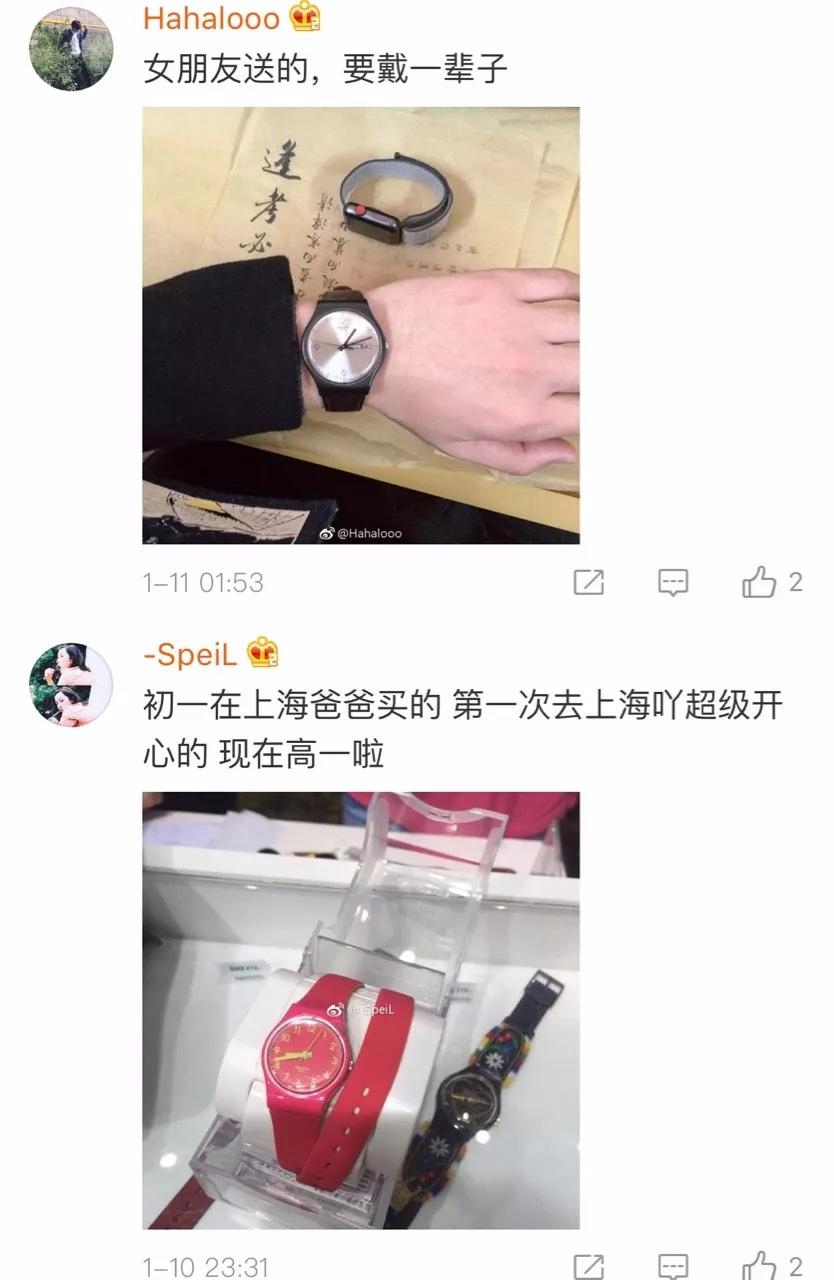
Task: Tap the thumbs-up icon on Hahalooo's comment
Action: pyautogui.click(x=761, y=582)
